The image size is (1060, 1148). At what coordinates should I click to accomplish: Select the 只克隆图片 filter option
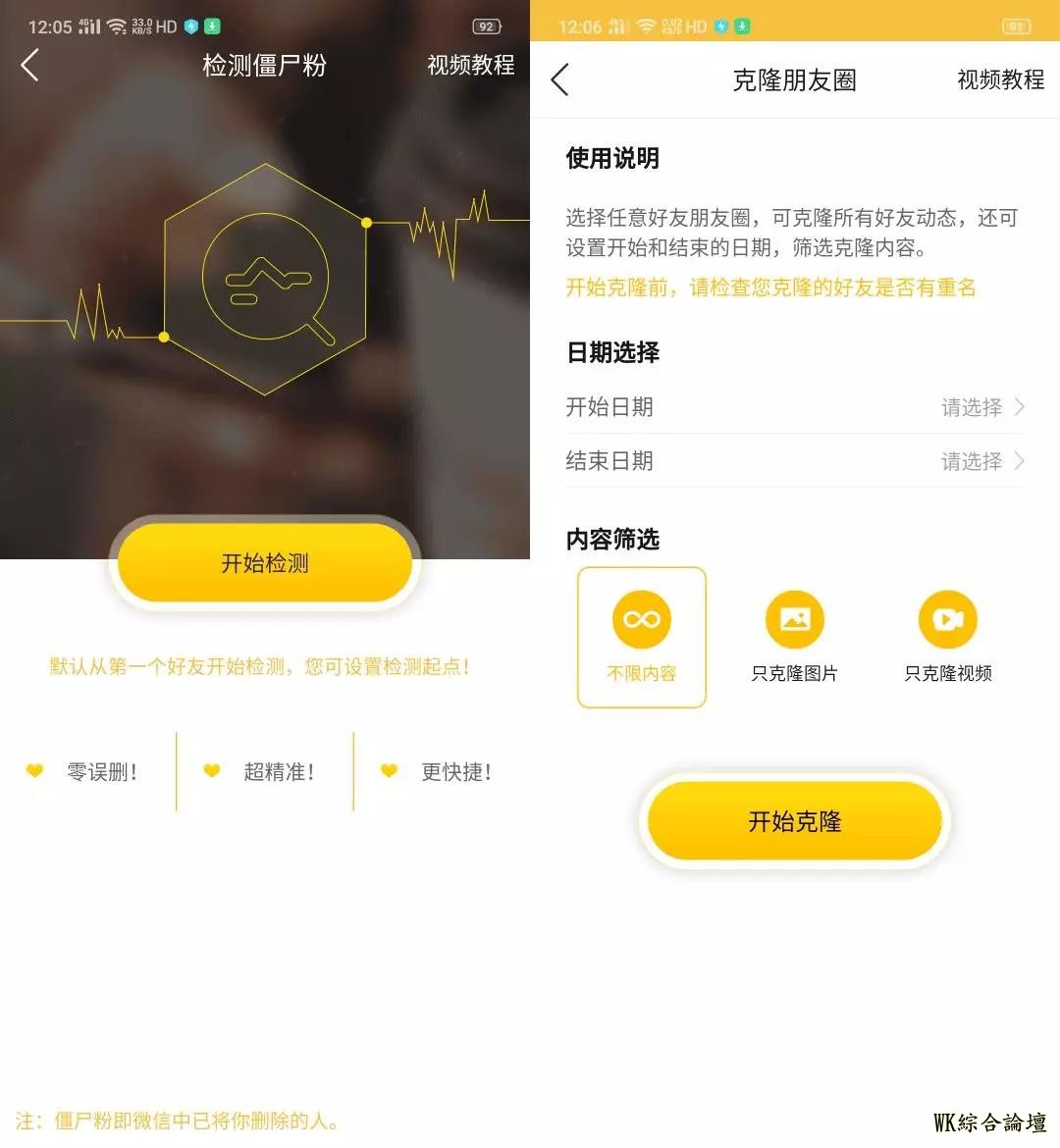tap(794, 637)
